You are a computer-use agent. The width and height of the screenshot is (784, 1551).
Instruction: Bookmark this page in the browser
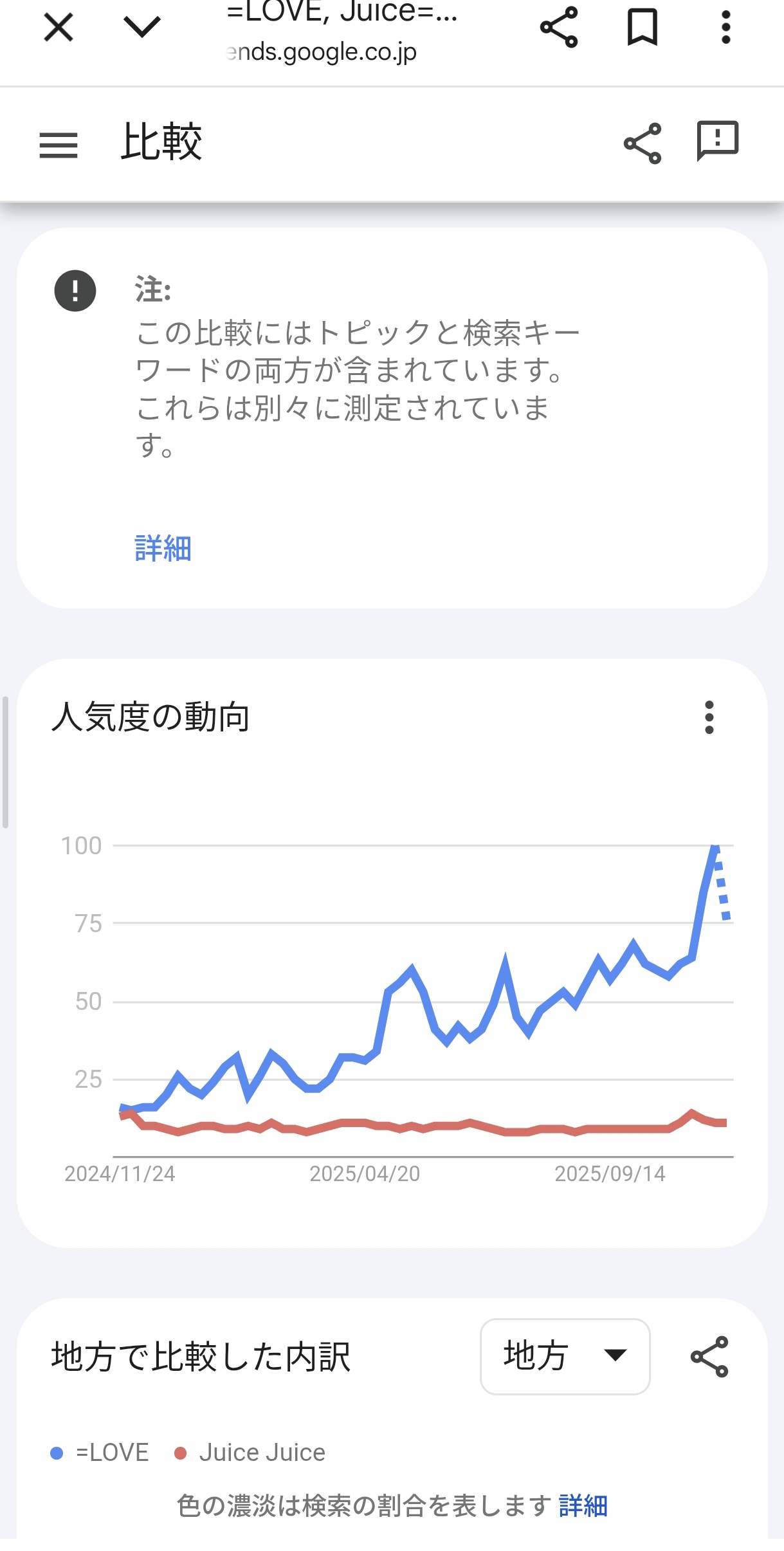(642, 28)
